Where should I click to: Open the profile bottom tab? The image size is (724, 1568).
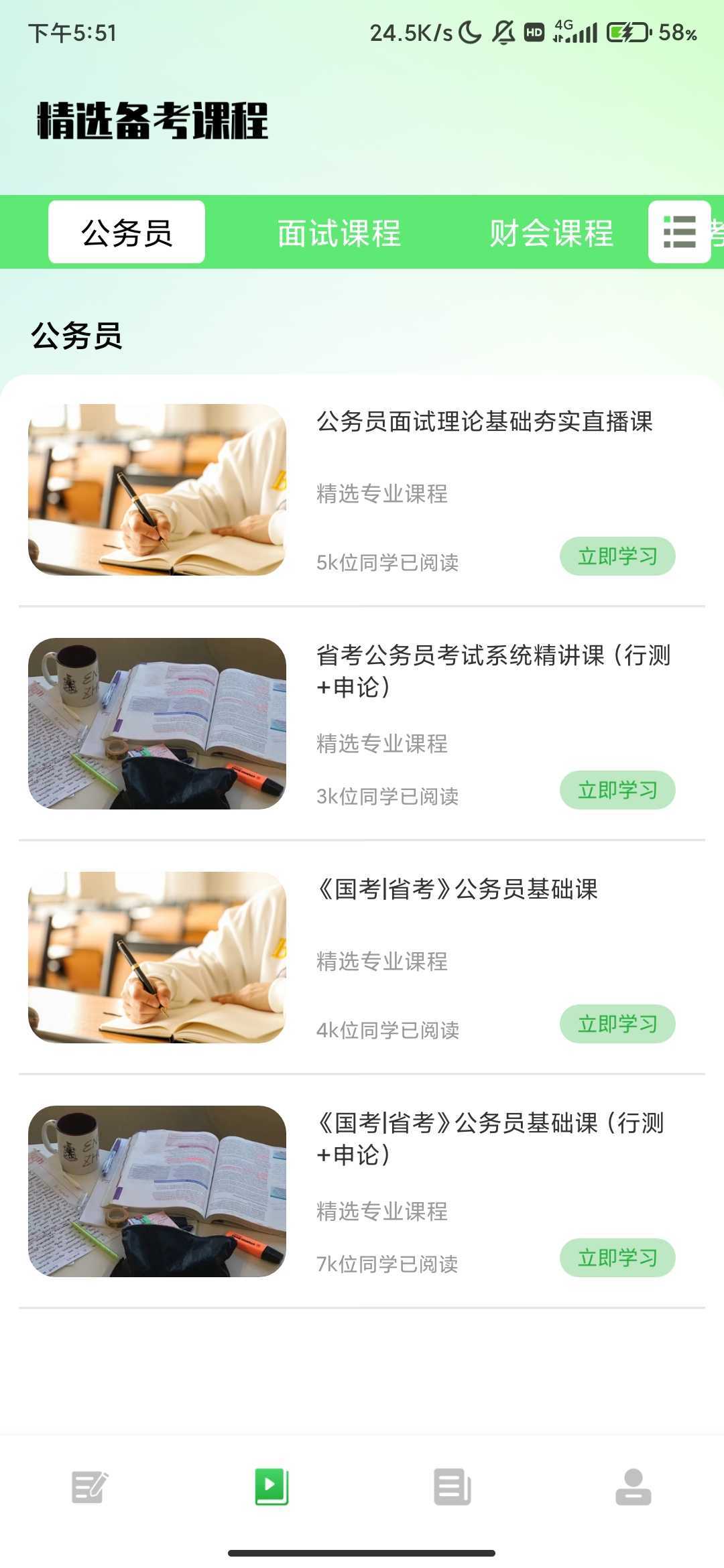(633, 1487)
